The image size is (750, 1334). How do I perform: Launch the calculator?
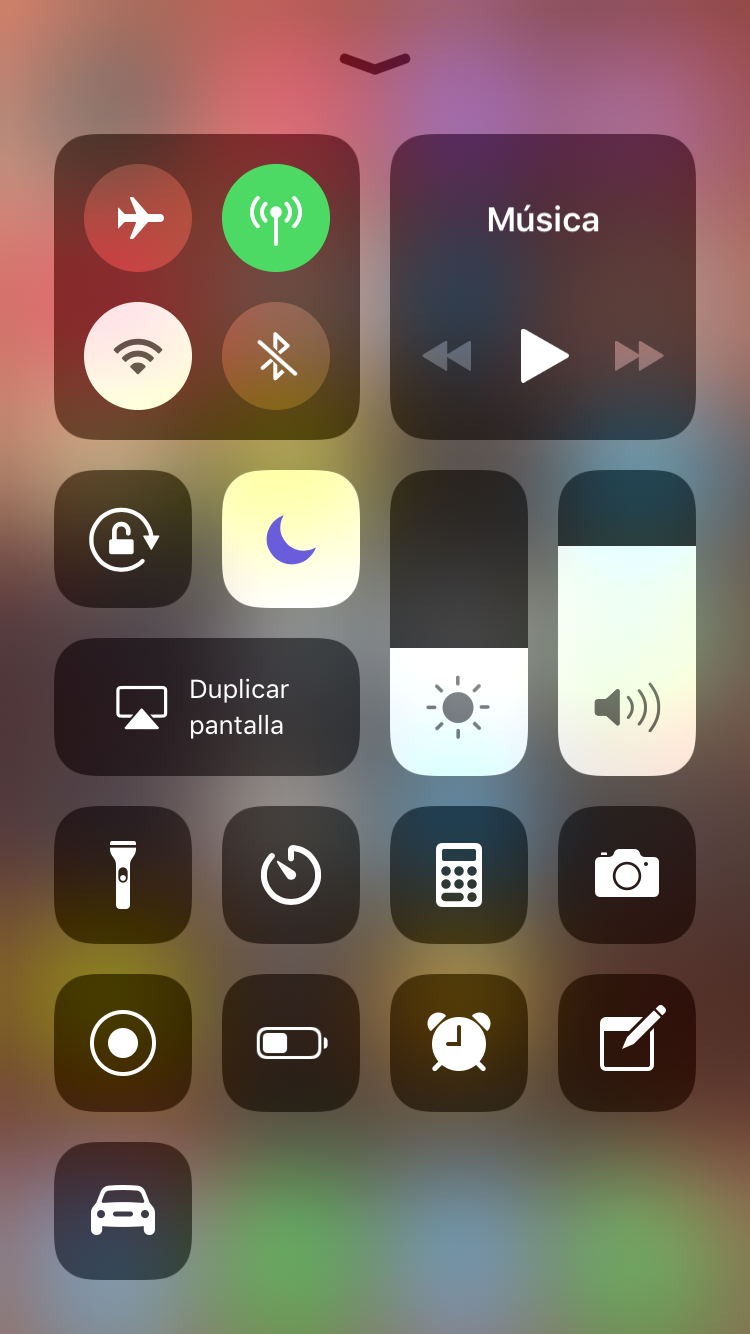459,875
